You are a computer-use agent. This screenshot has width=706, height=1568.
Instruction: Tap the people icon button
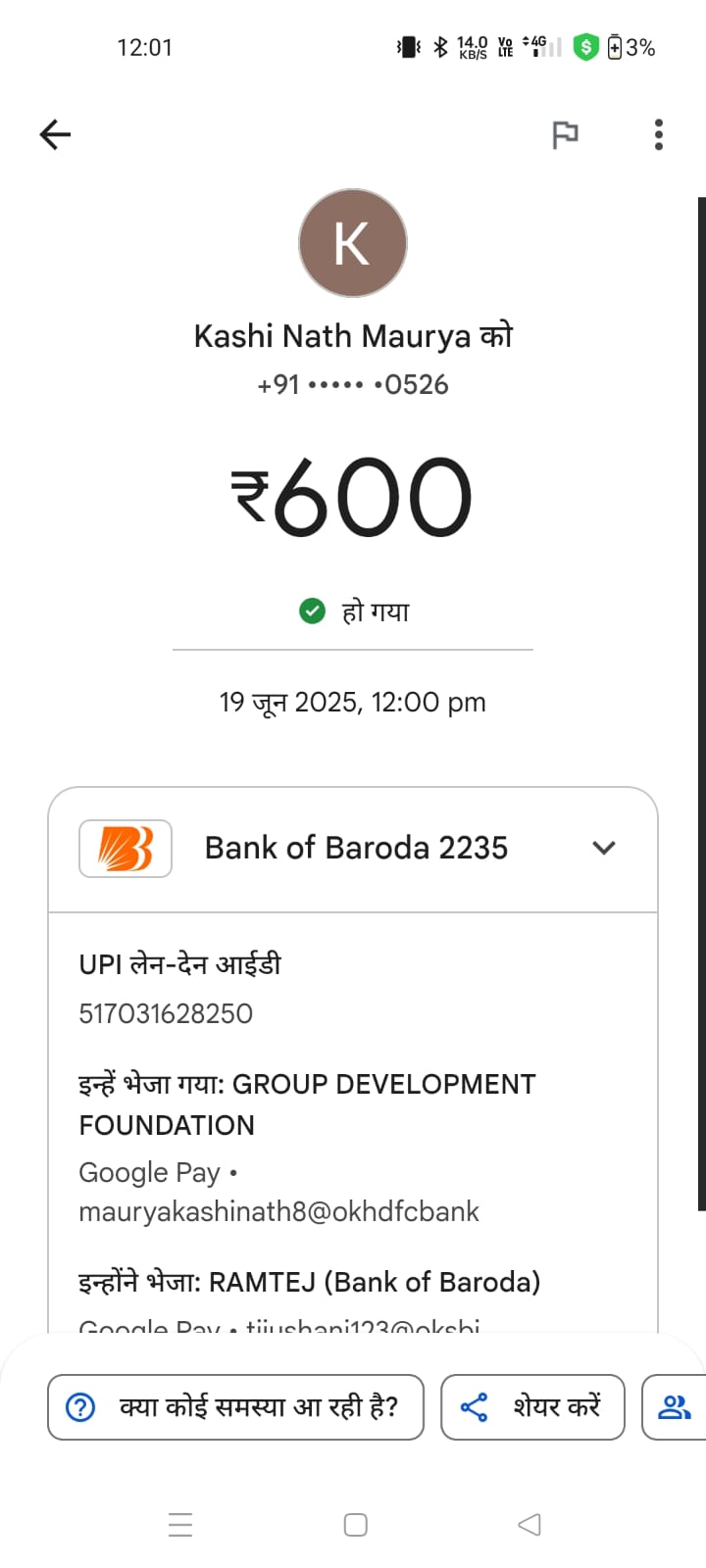click(675, 1407)
